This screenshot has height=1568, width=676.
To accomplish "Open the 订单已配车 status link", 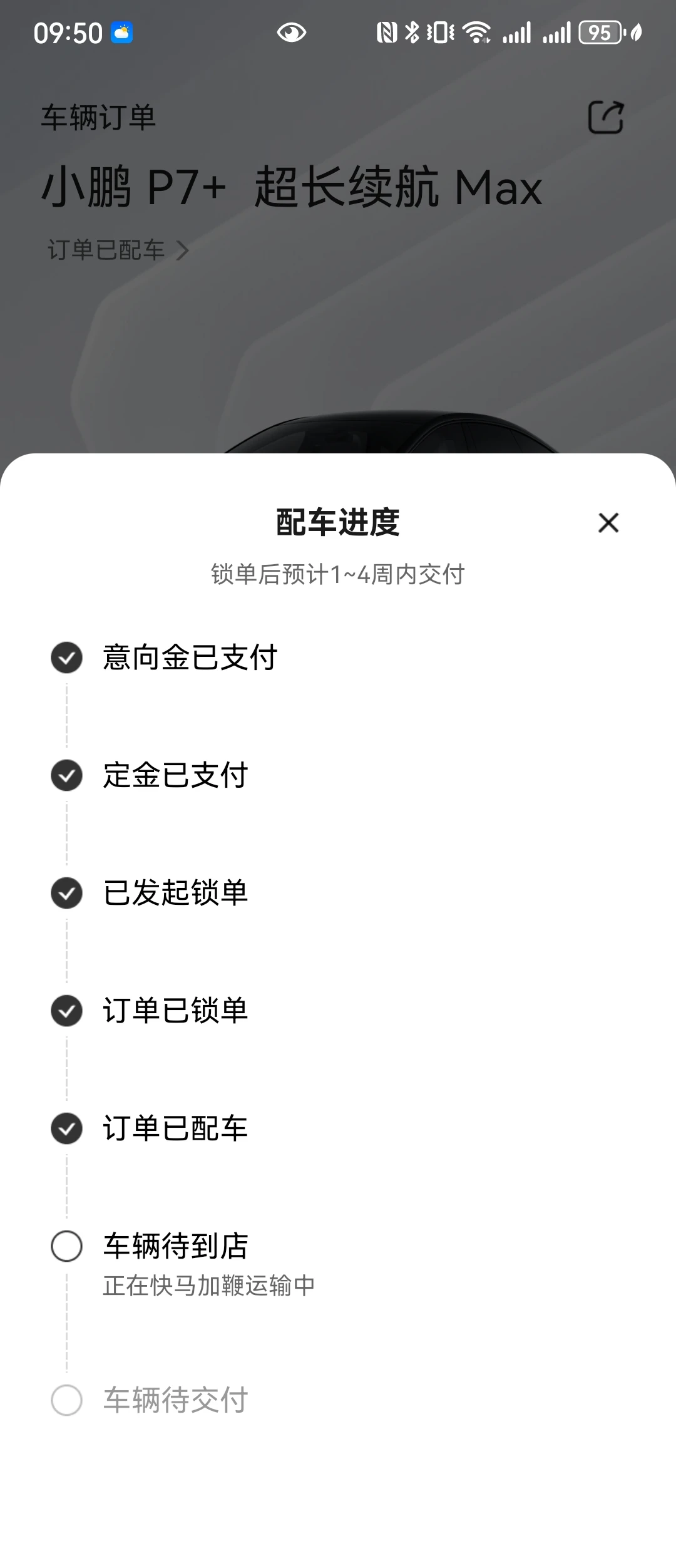I will tap(118, 250).
